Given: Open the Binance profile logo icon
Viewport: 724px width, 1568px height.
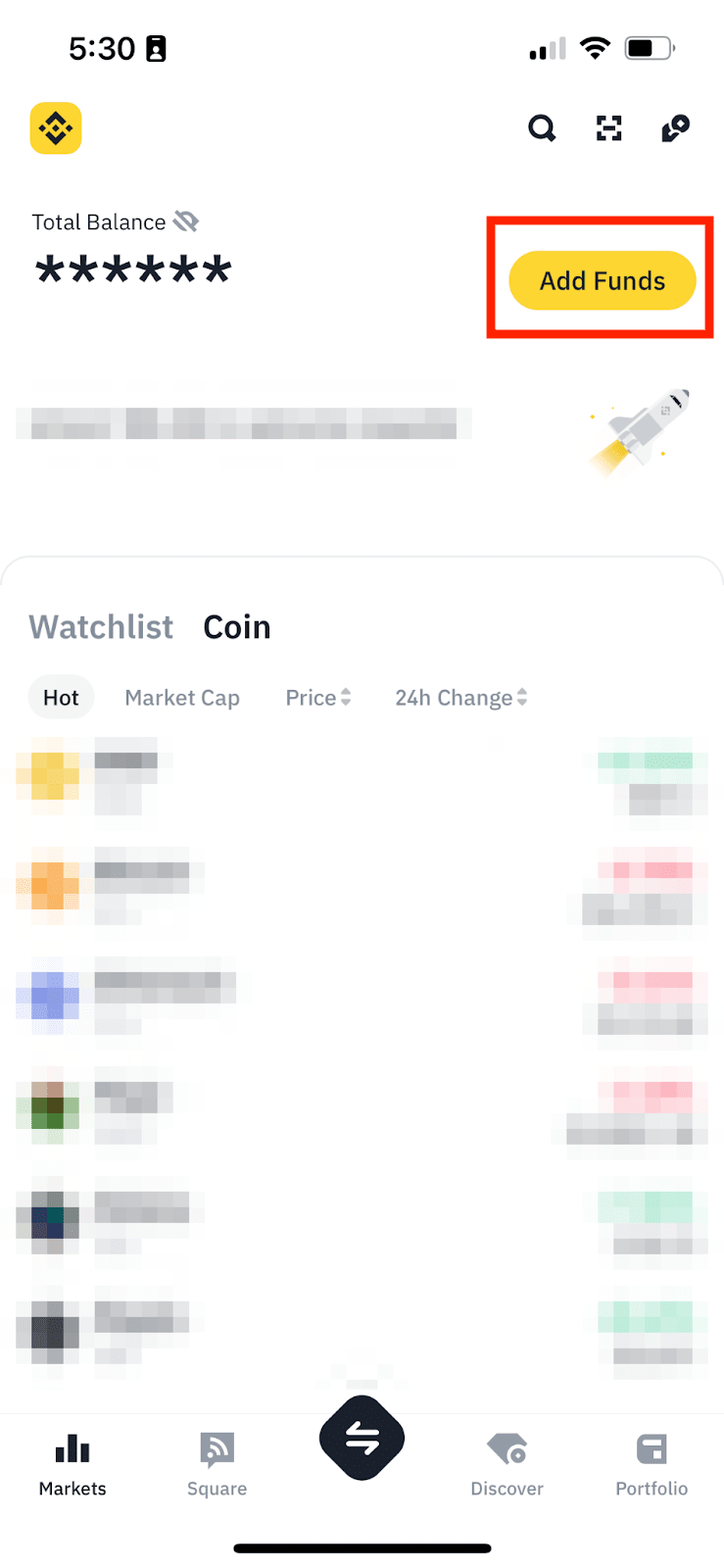Looking at the screenshot, I should [x=56, y=128].
